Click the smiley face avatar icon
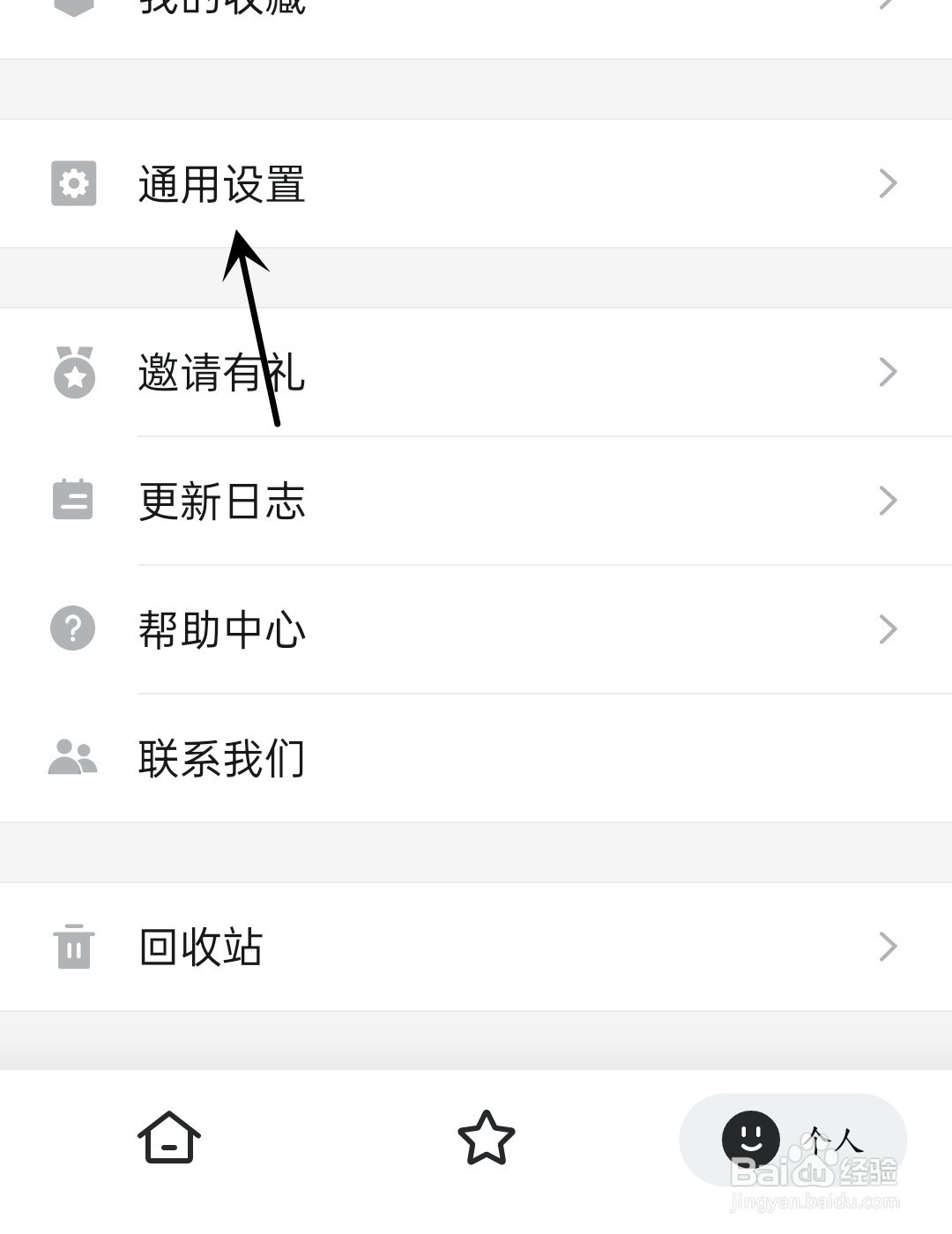 [x=751, y=1138]
